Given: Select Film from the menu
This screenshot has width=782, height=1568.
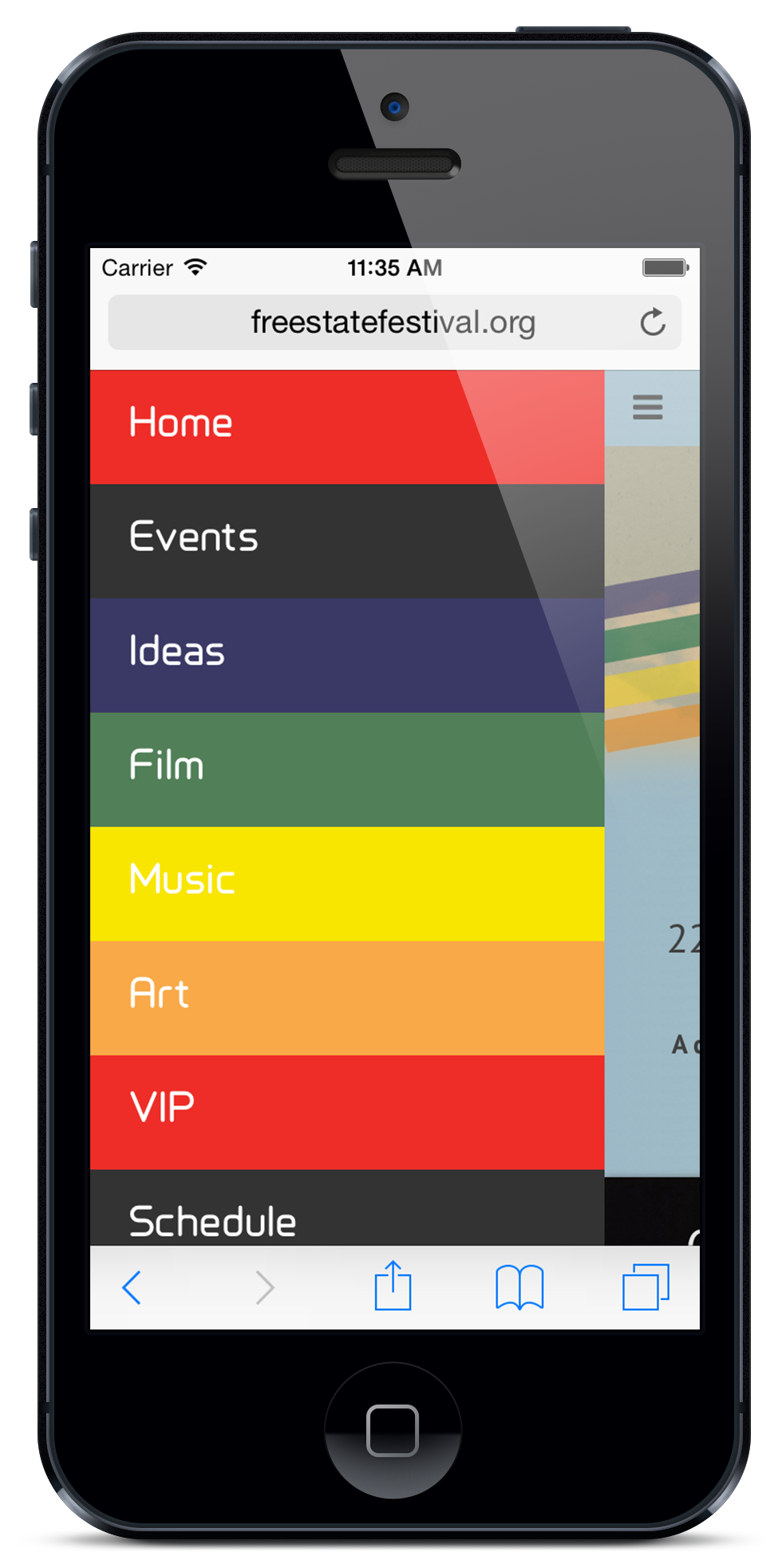Looking at the screenshot, I should pos(347,769).
